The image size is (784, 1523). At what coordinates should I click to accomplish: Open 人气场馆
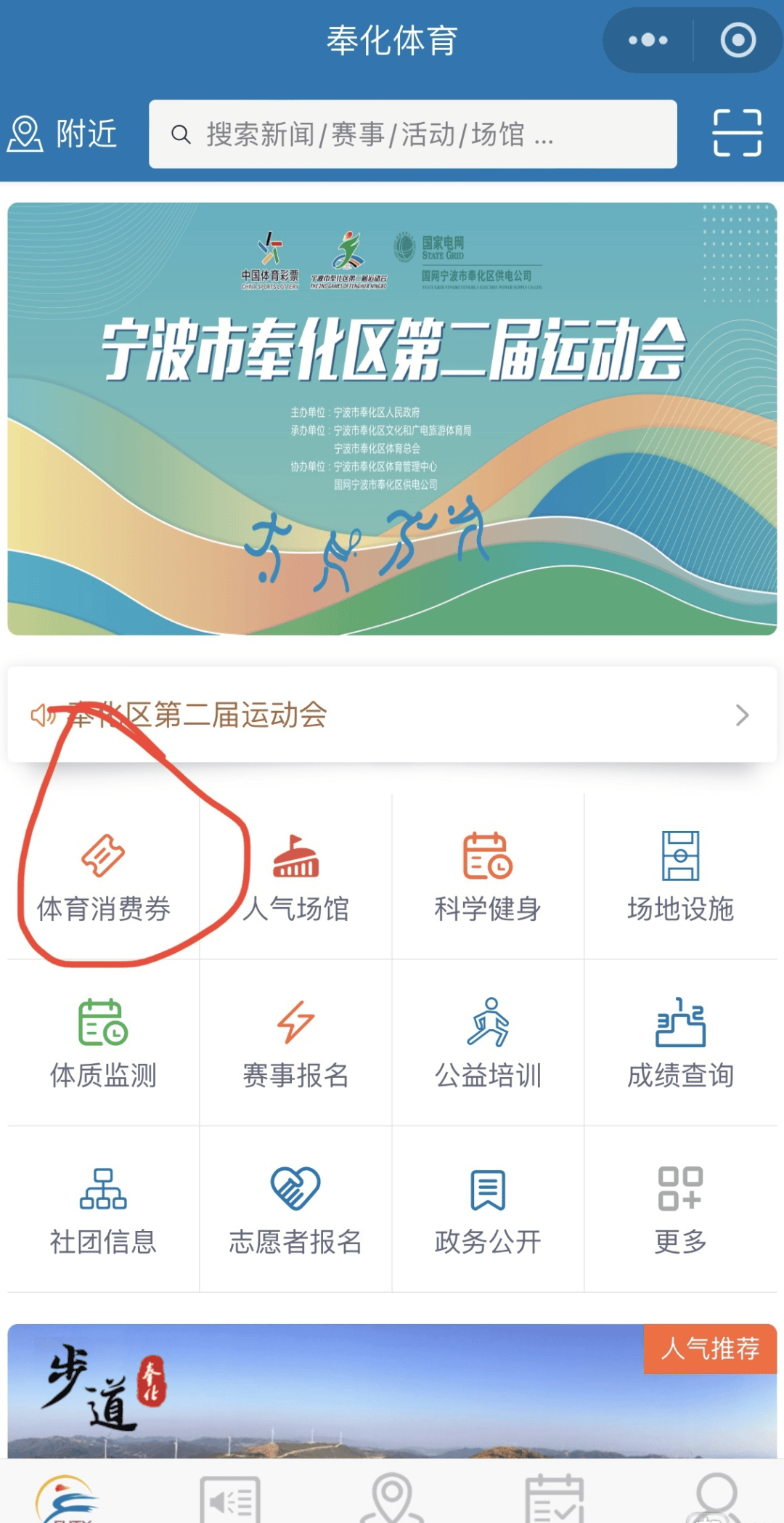coord(295,877)
